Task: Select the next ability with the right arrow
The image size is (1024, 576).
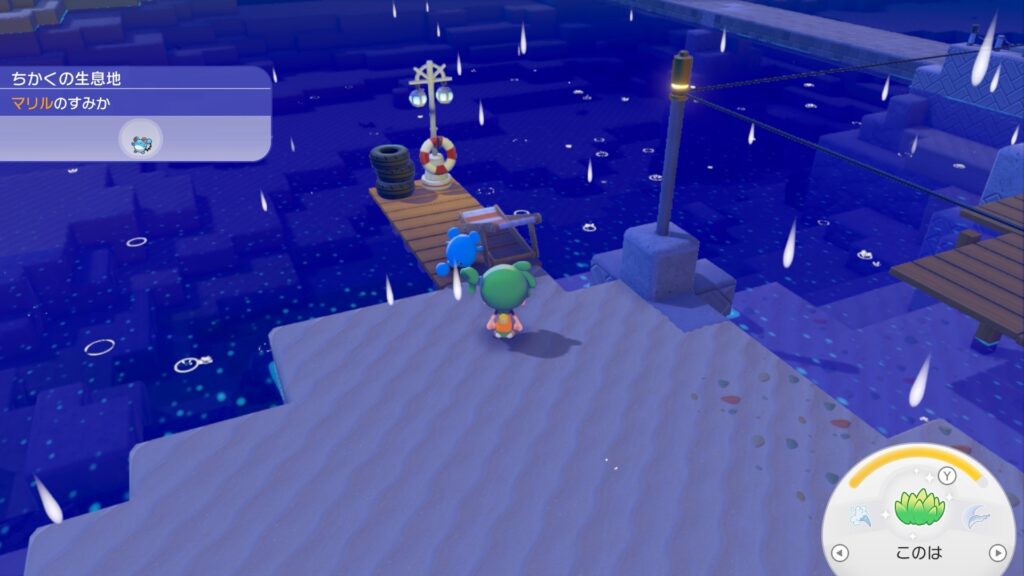Action: 997,552
